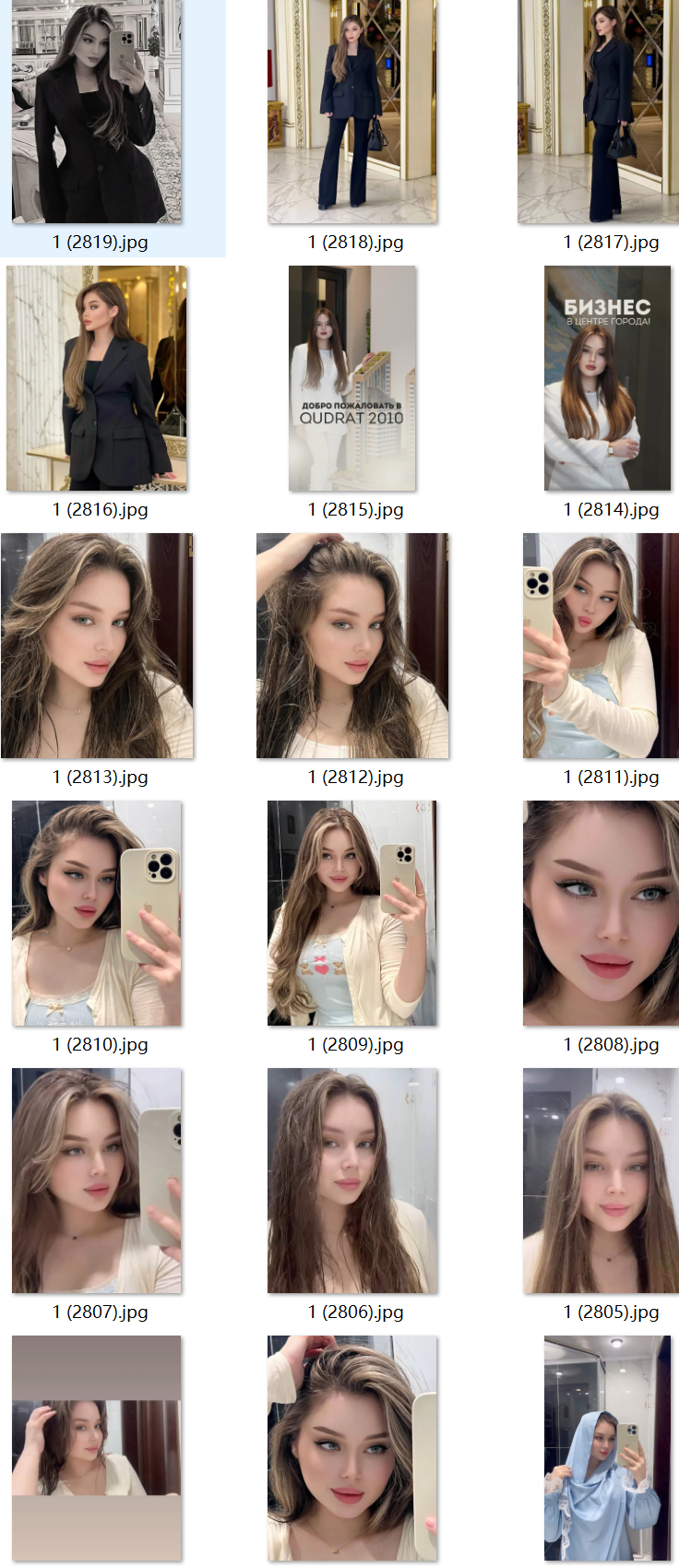Select the close-up portrait 1 (2813).jpg
The image size is (679, 1568).
point(97,646)
